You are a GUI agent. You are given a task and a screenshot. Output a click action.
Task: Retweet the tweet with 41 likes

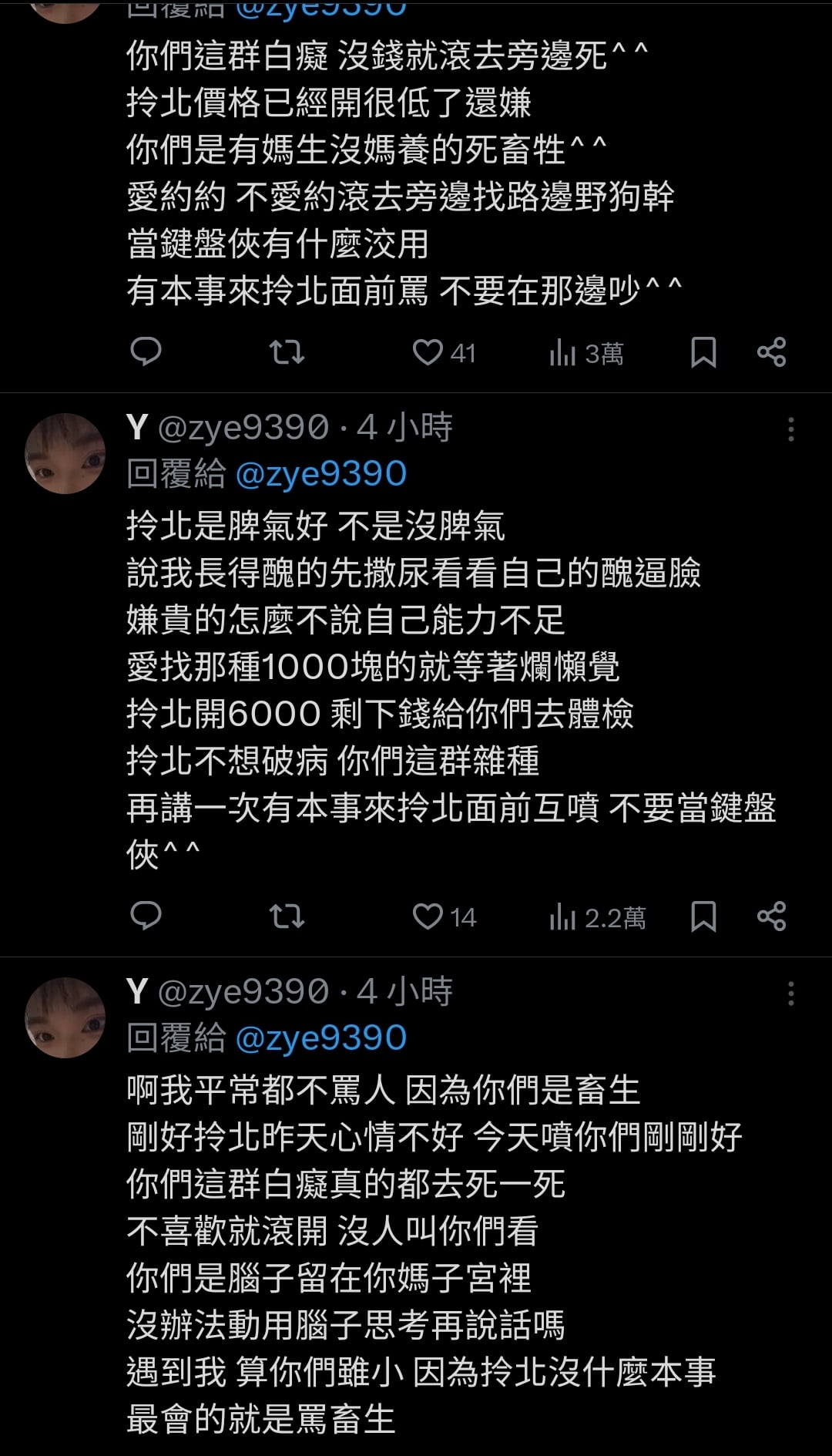coord(287,352)
